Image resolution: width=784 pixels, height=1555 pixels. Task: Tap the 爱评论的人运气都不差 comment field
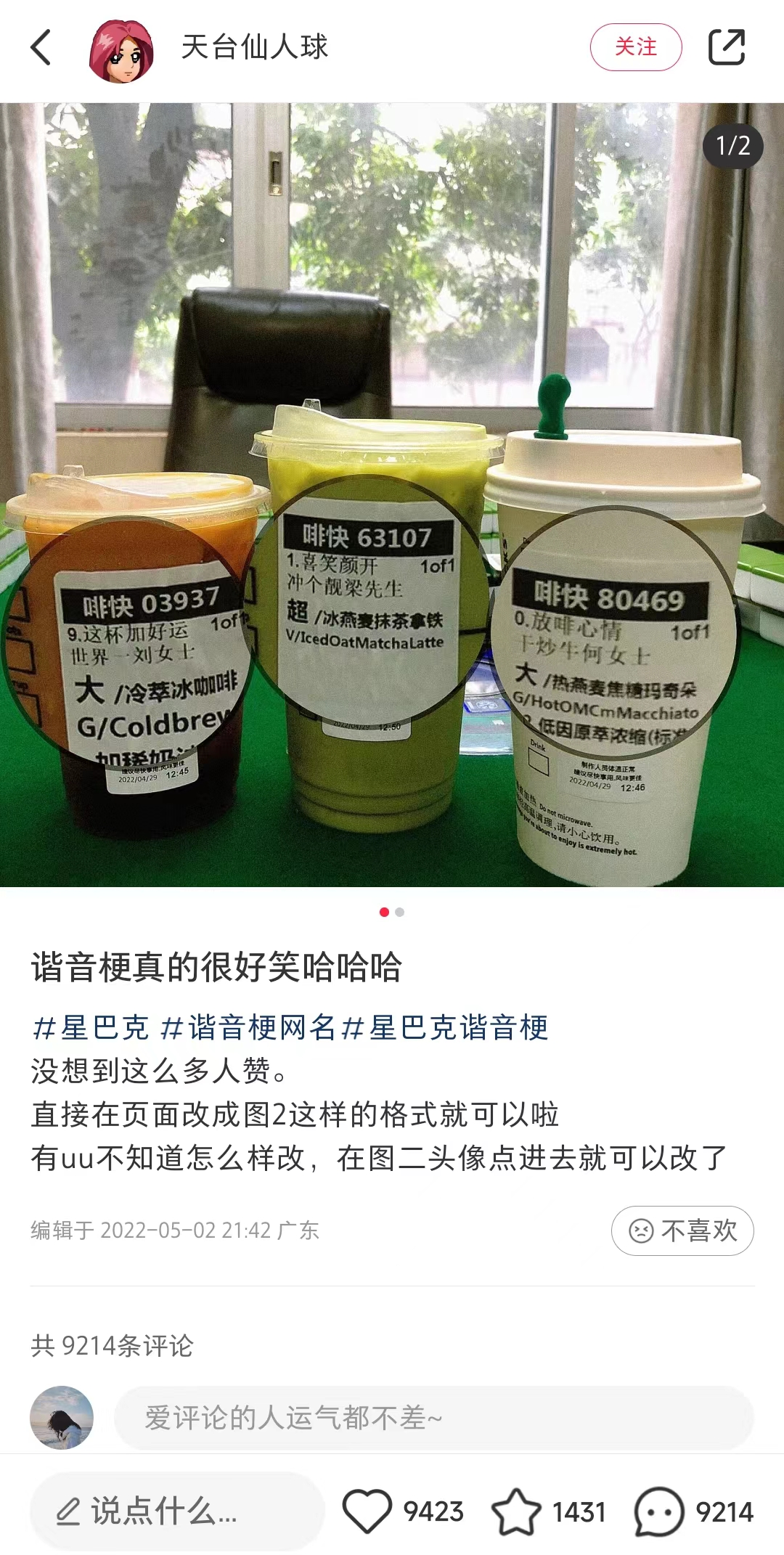point(433,1418)
